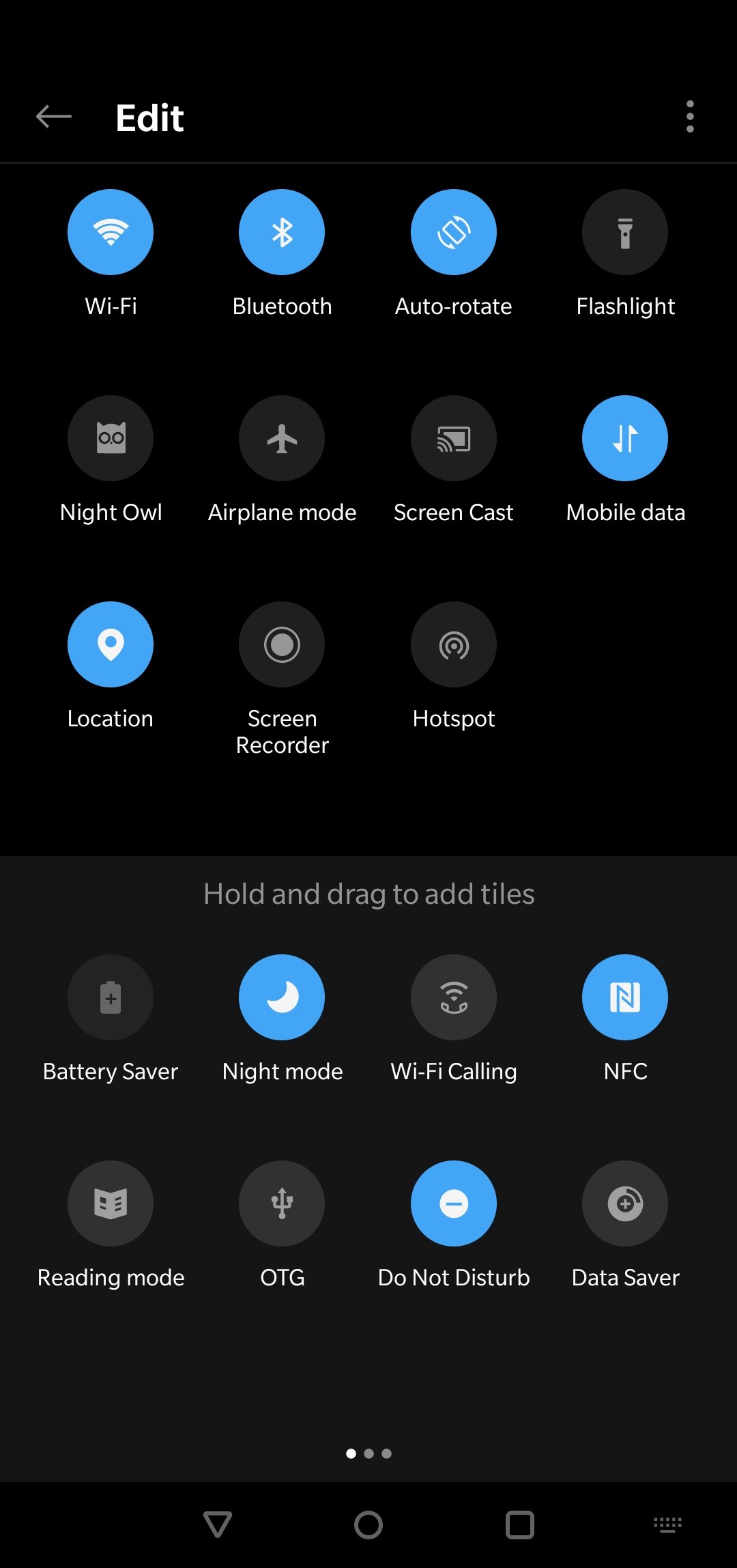Tap the Location tile
737x1568 pixels.
(111, 644)
